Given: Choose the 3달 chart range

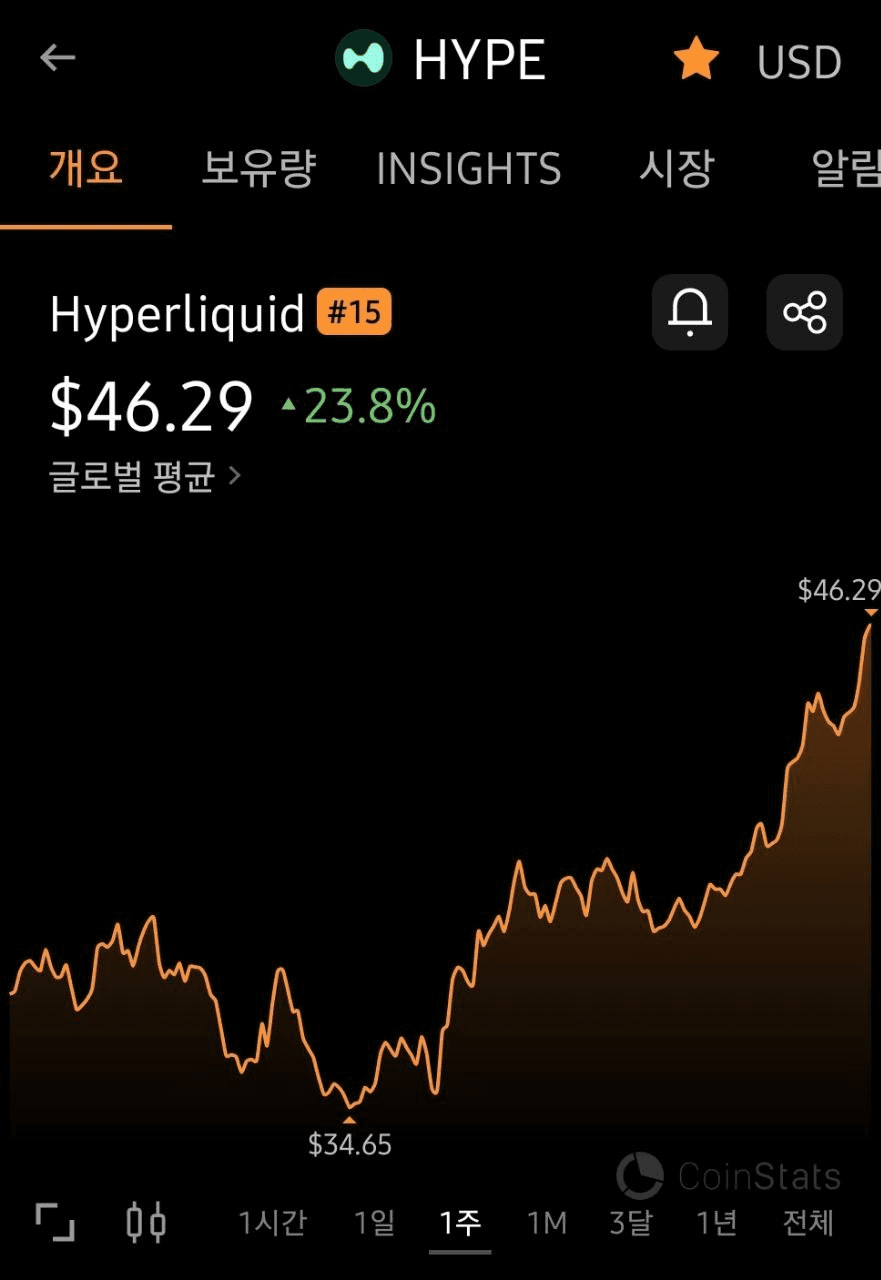Looking at the screenshot, I should coord(631,1222).
